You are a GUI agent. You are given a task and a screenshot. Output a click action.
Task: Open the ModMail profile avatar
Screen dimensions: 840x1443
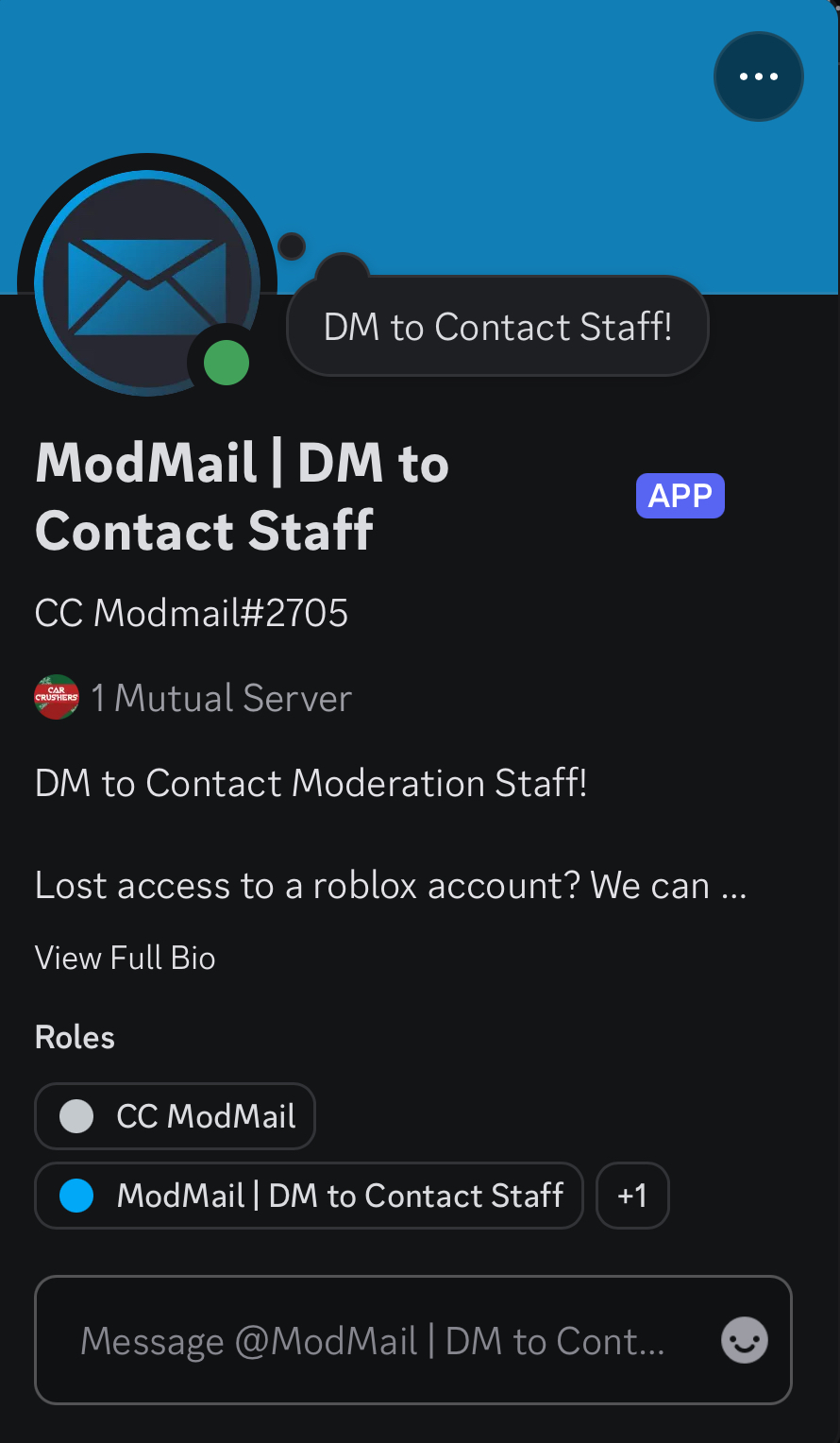[x=146, y=283]
